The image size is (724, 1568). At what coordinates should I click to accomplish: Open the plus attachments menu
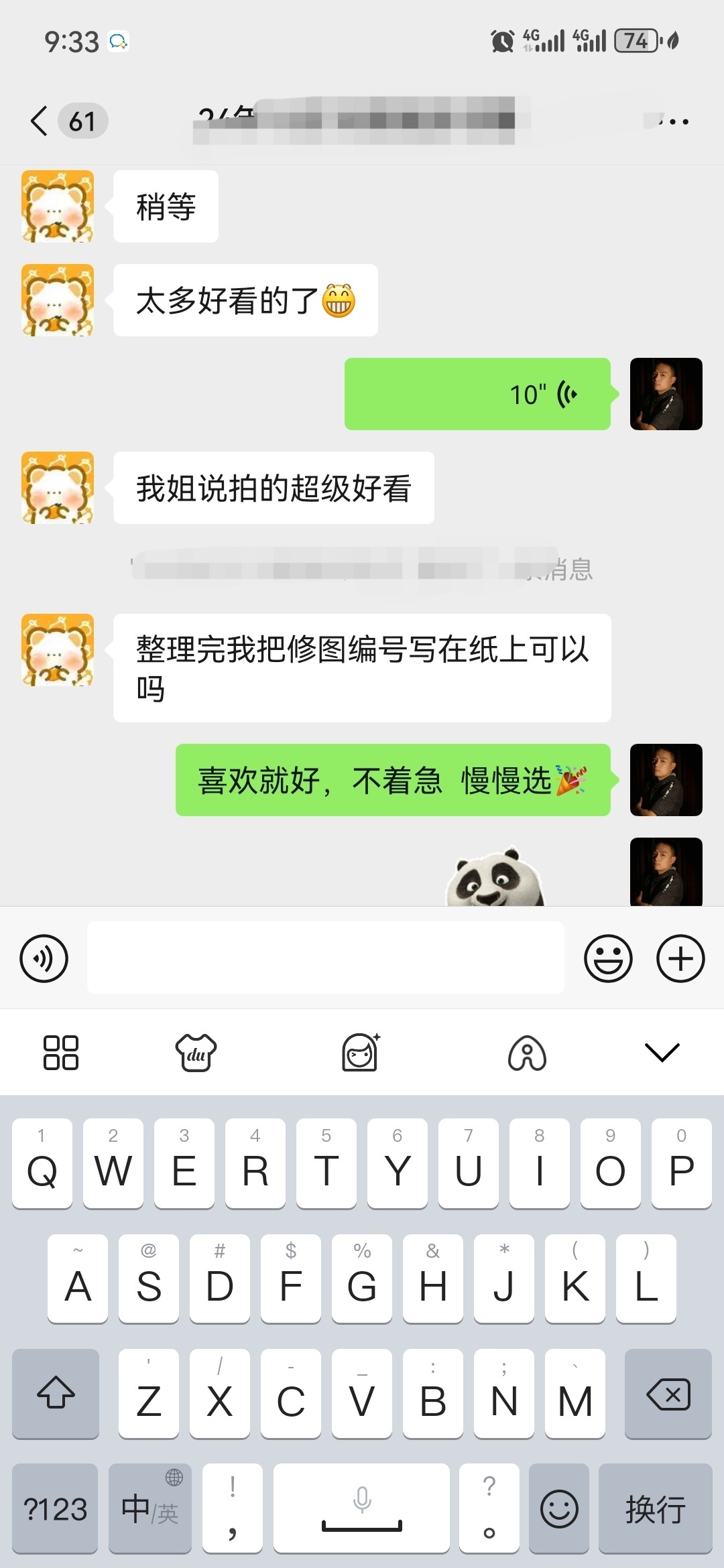click(680, 959)
